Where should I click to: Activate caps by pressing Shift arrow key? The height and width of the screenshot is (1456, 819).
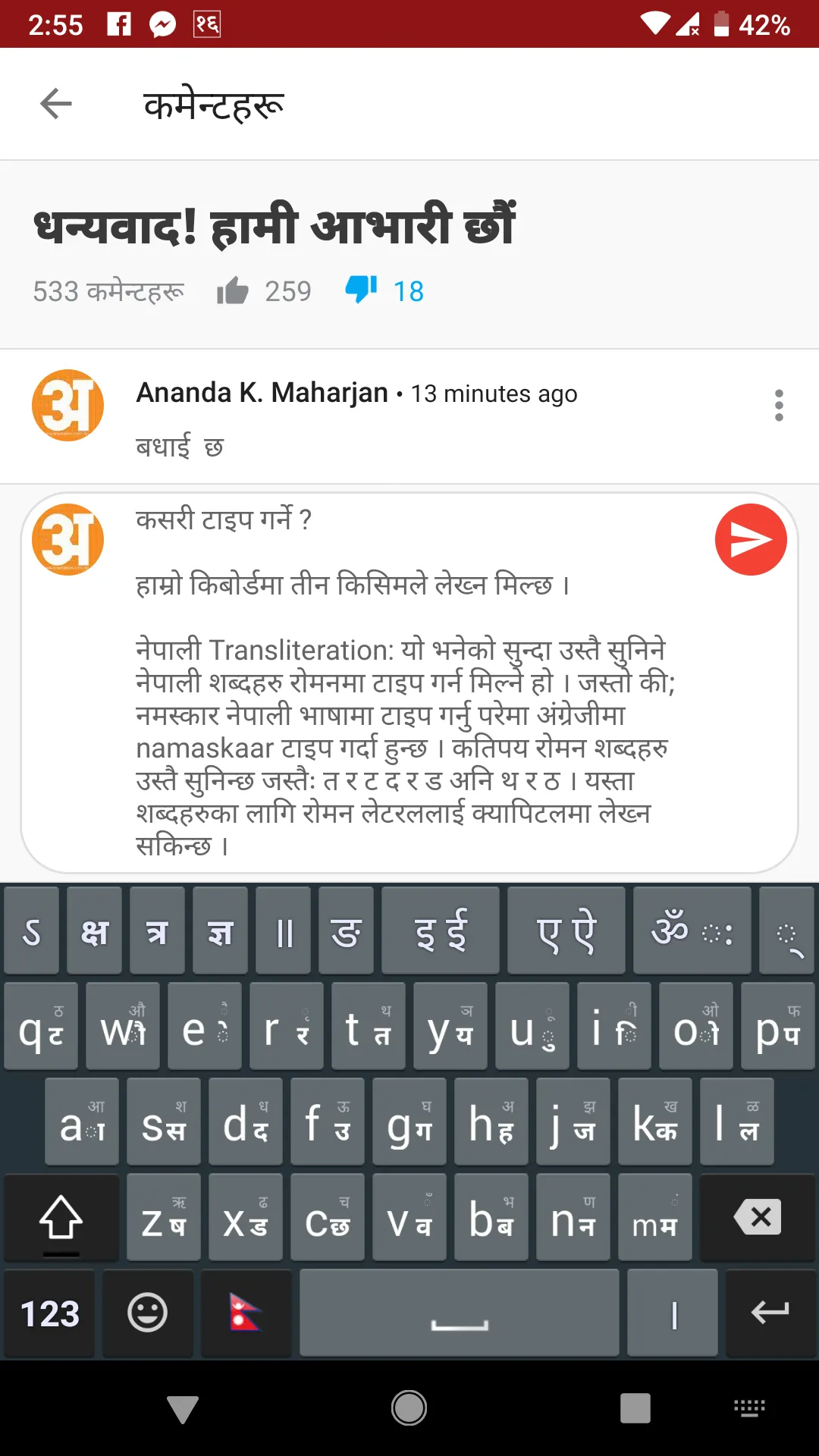click(x=61, y=1217)
